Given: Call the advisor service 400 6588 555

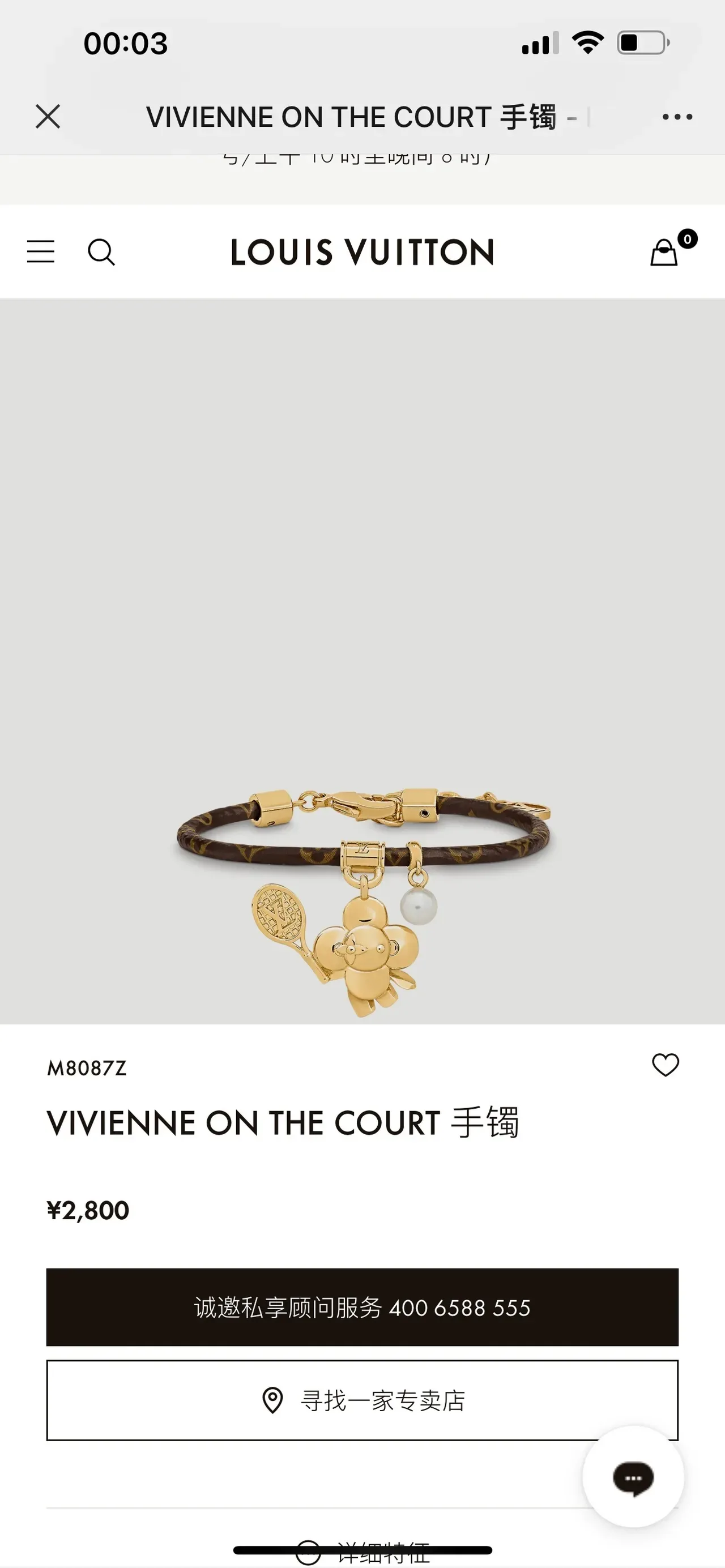Looking at the screenshot, I should pos(362,1308).
